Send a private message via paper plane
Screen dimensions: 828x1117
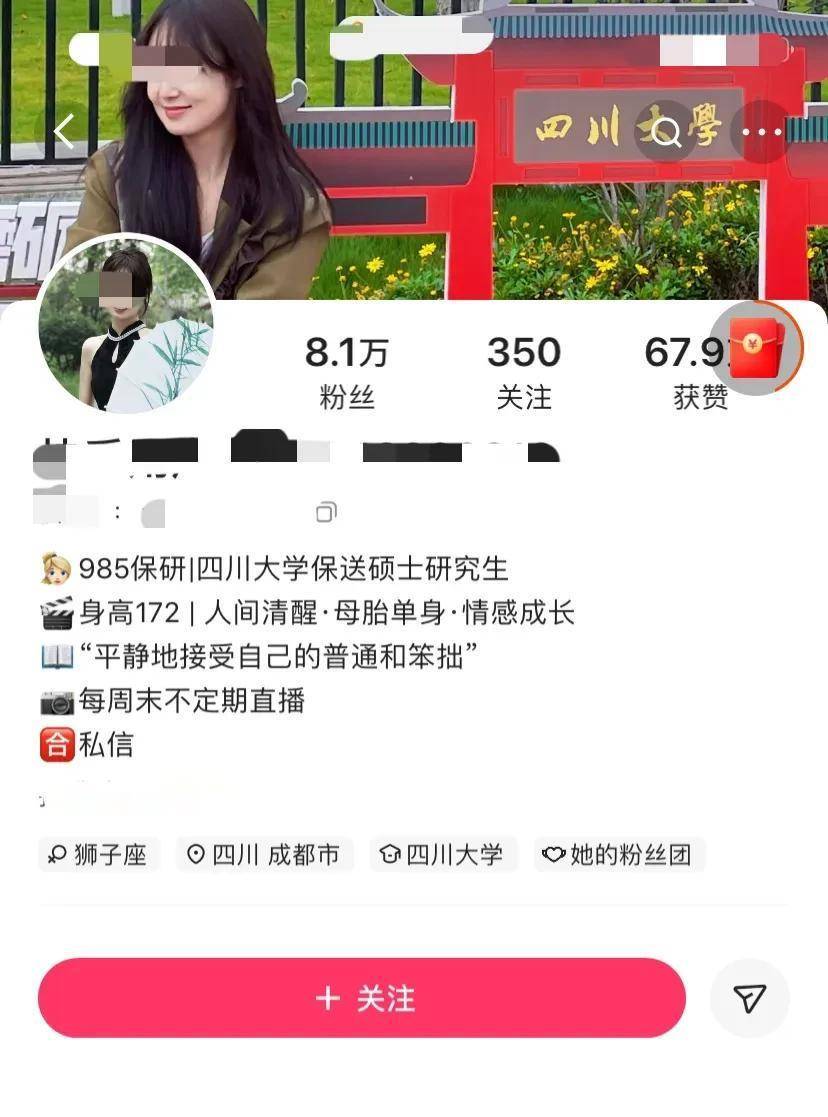point(750,998)
